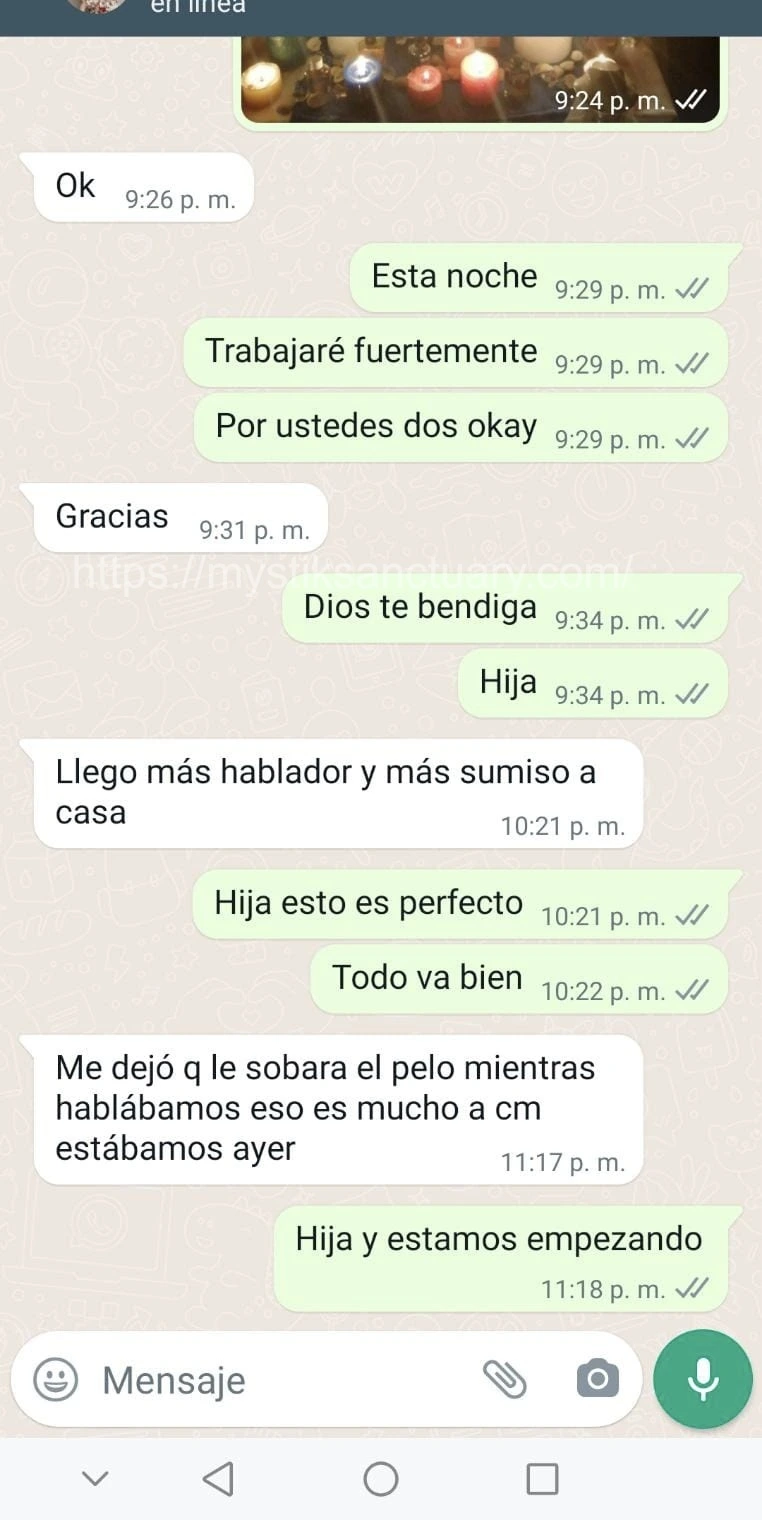Record a voice message
Screen dimensions: 762x1520
tap(702, 1379)
